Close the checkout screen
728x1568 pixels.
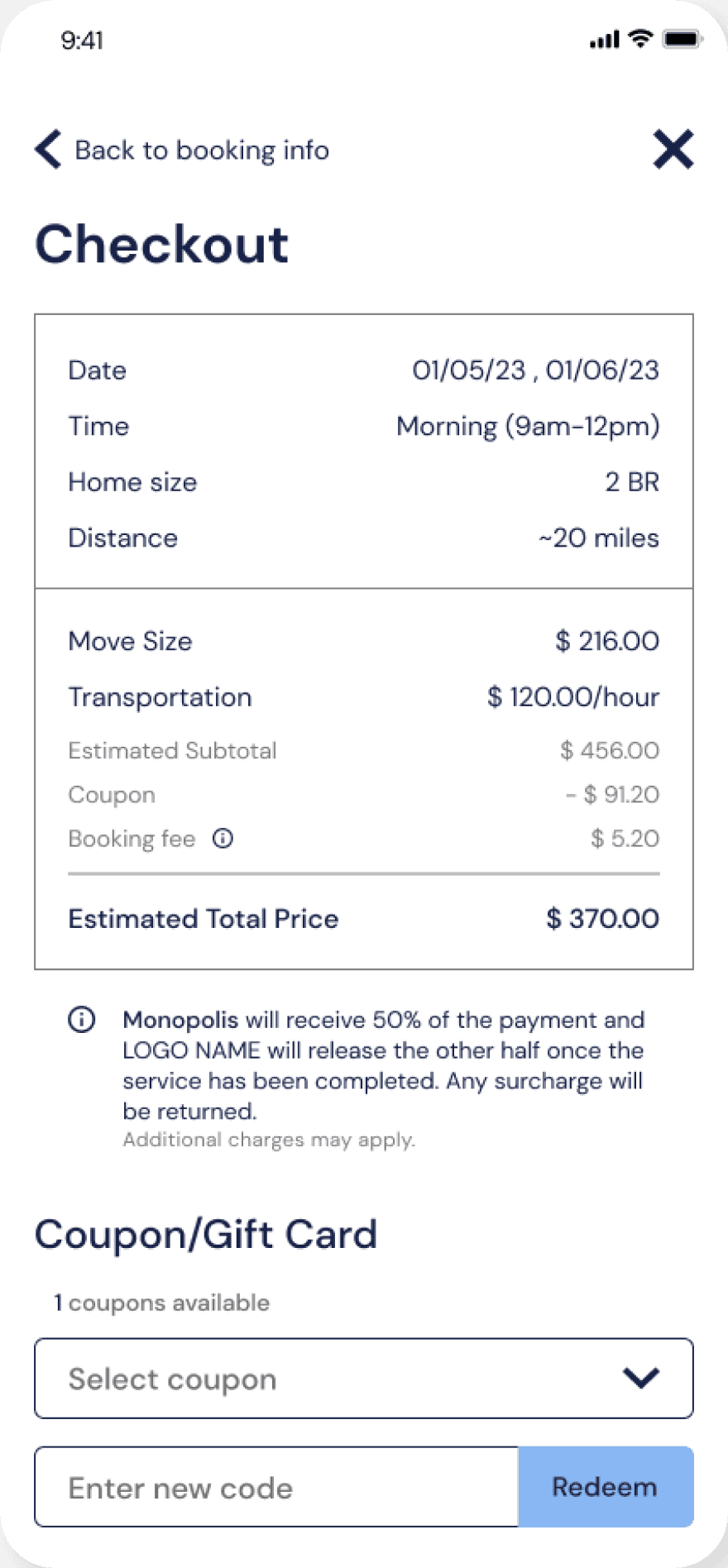coord(673,150)
